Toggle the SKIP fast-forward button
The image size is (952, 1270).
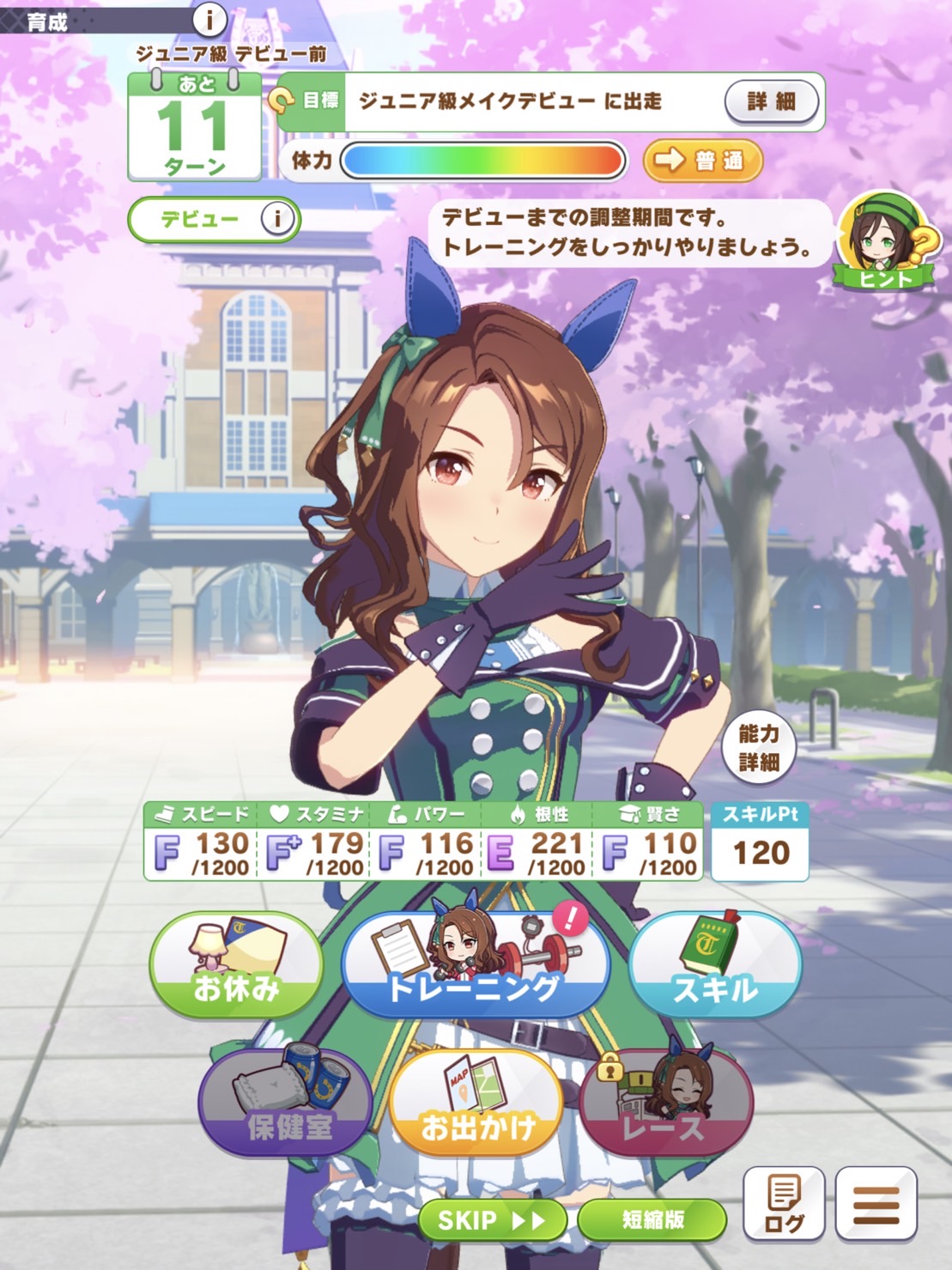(x=492, y=1219)
